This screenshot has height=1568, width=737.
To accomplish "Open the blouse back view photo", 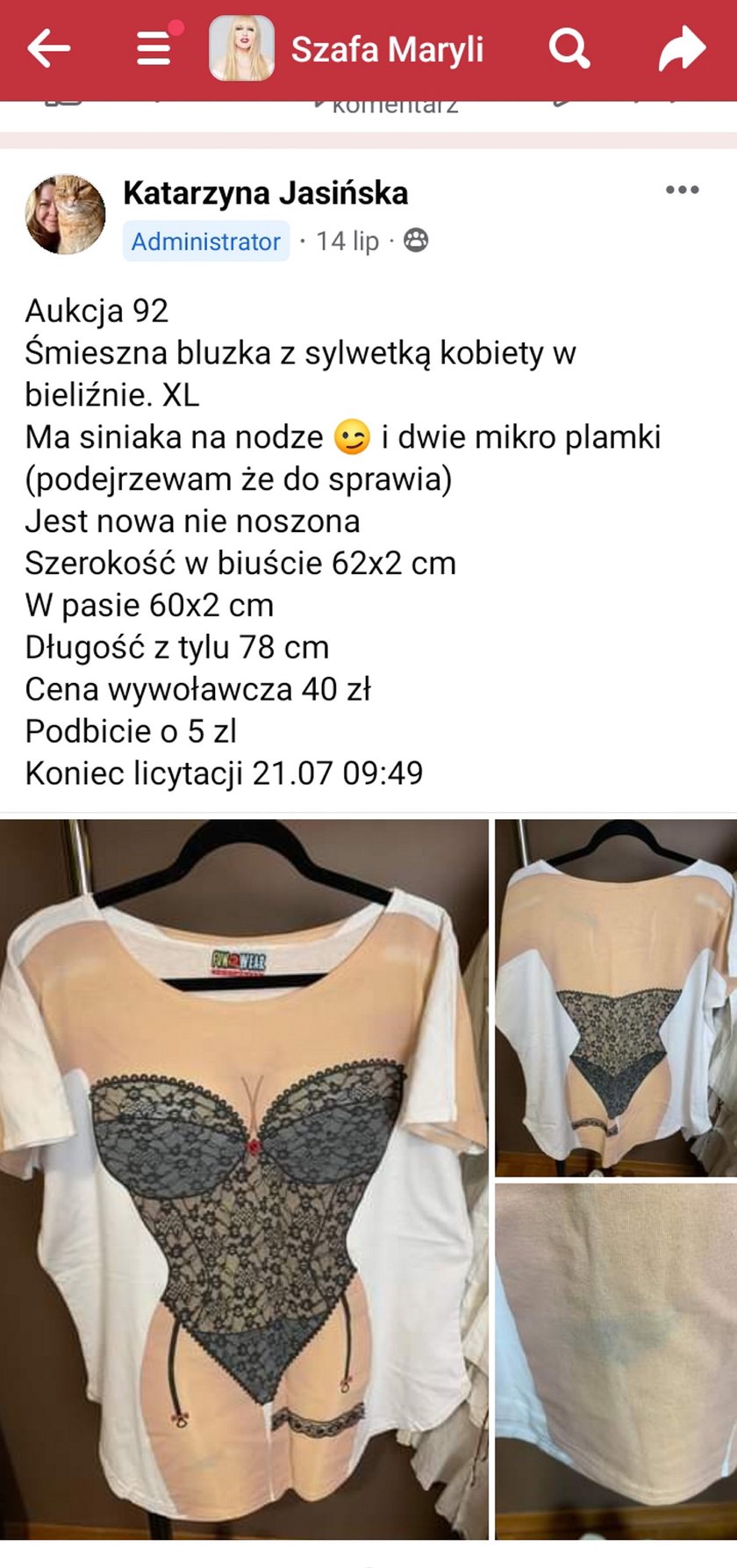I will coord(616,997).
